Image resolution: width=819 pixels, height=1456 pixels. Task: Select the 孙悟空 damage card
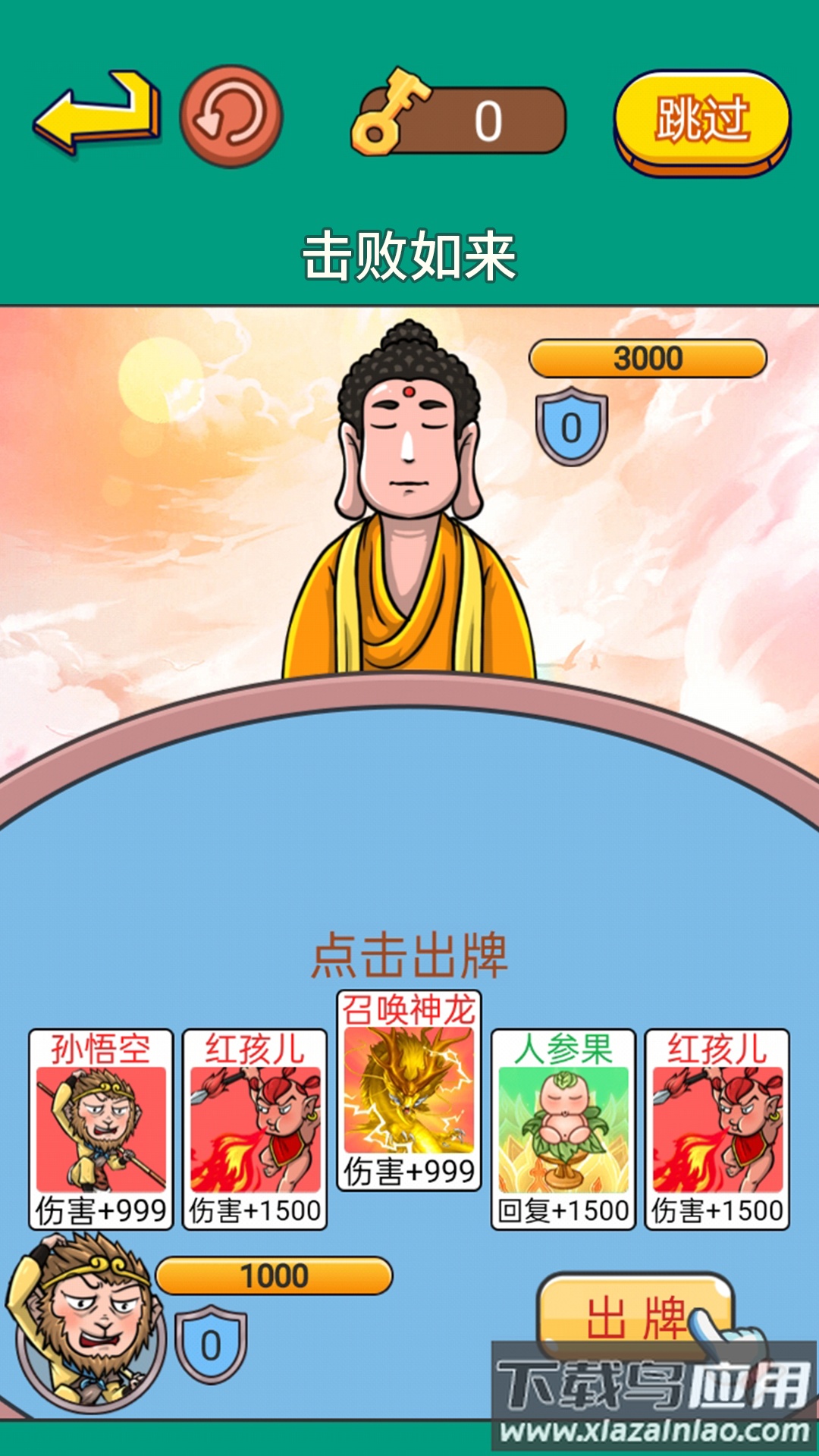click(101, 1128)
